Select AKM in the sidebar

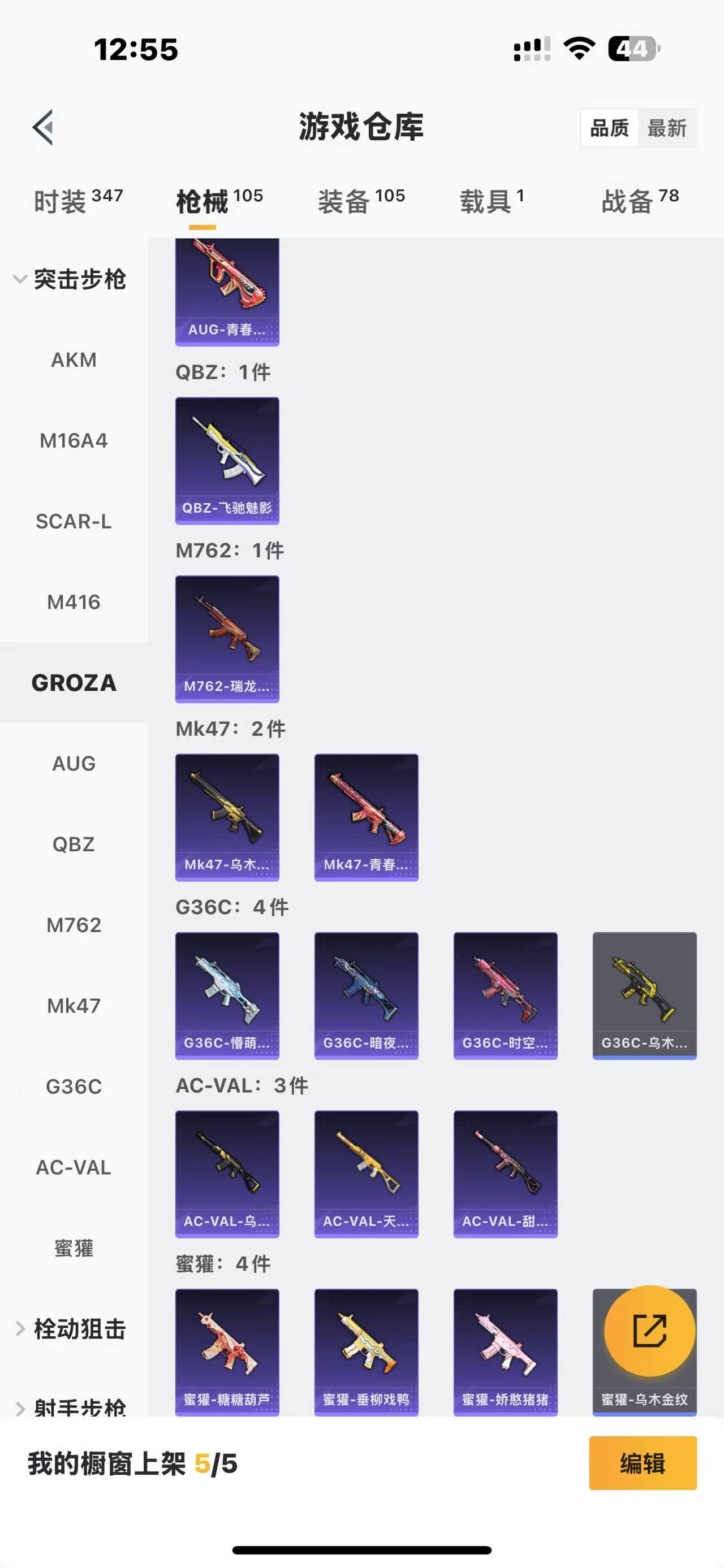tap(74, 359)
